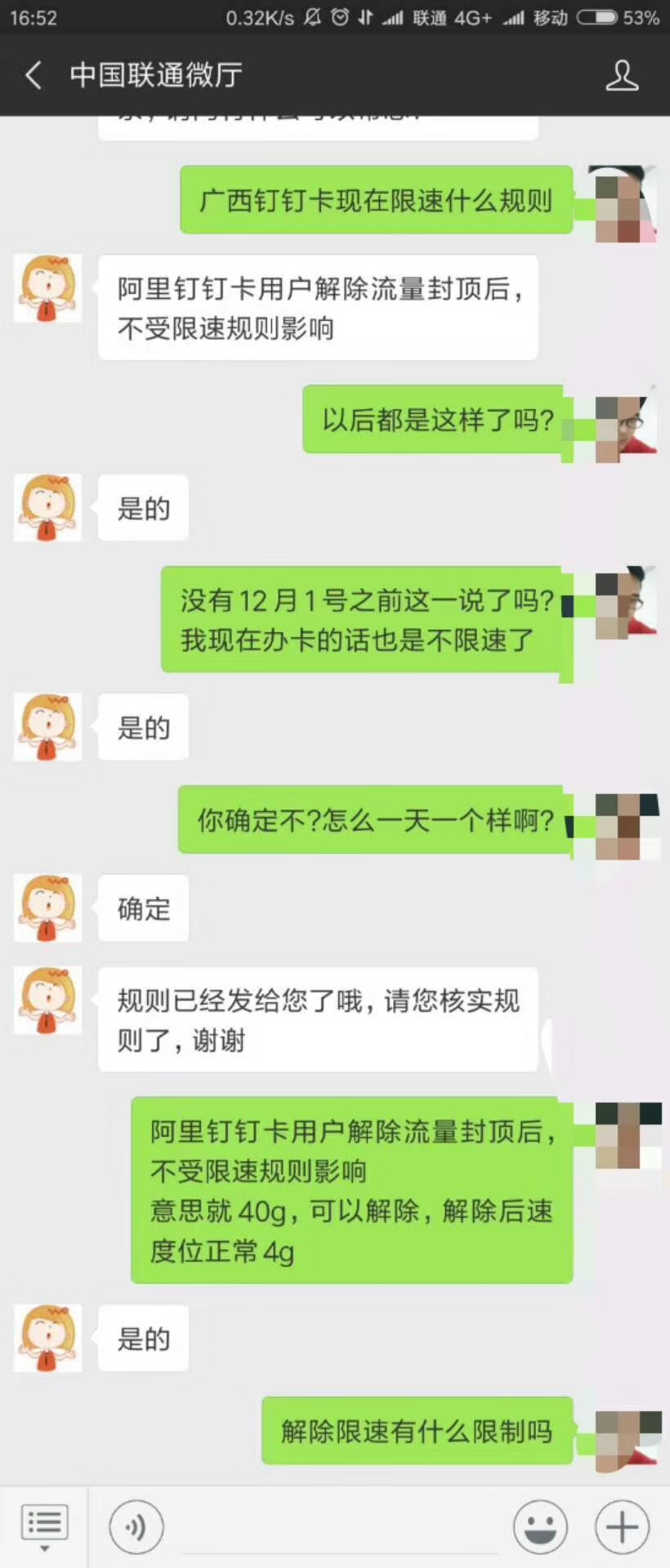670x1568 pixels.
Task: Tap own avatar beside 解除限速有什么限制吗
Action: (628, 1439)
